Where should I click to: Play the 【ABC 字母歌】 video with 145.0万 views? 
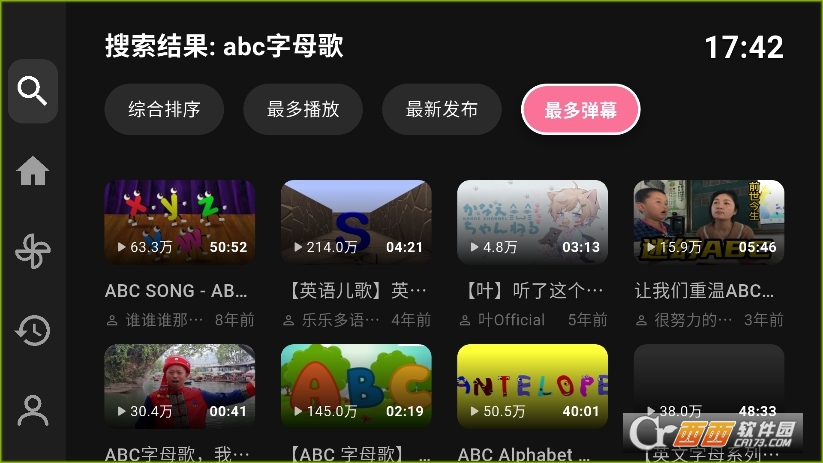356,386
